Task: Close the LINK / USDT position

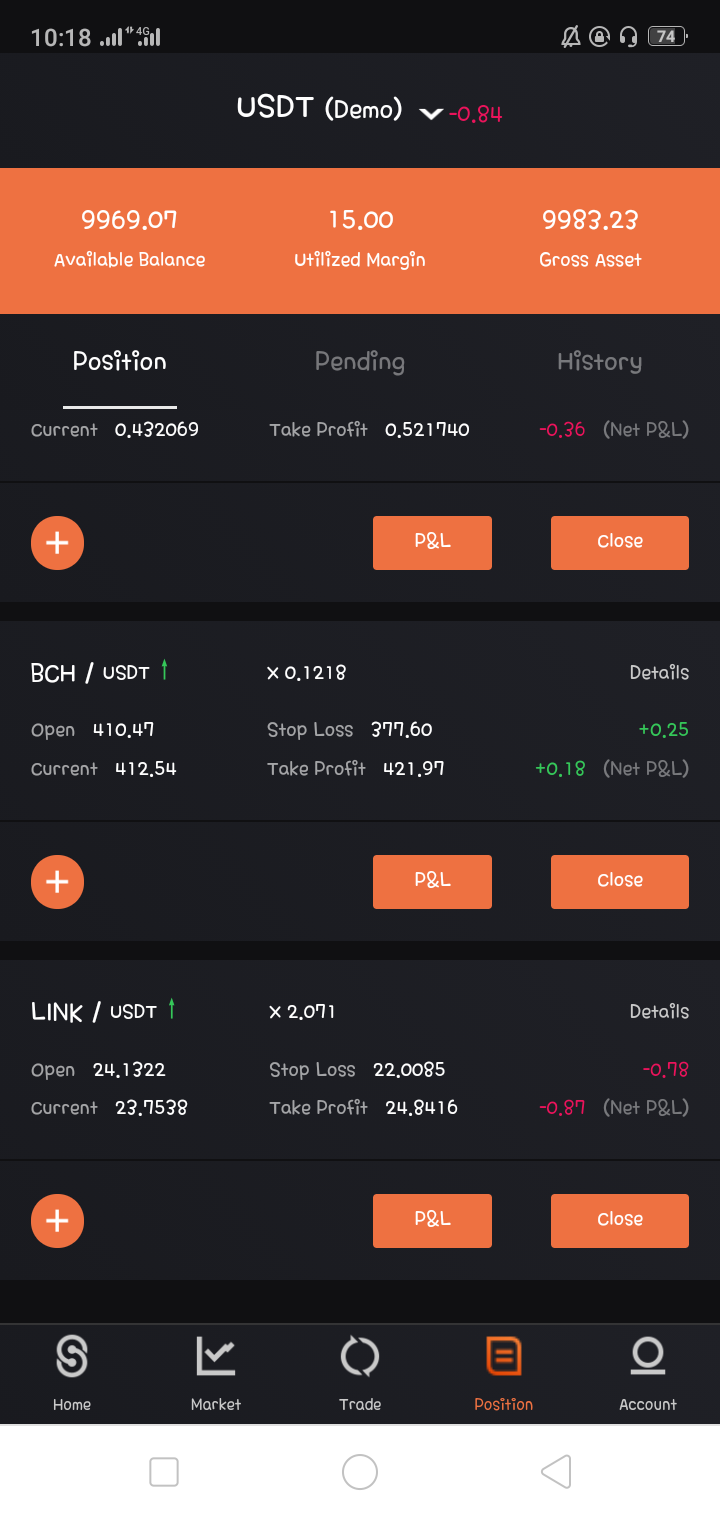Action: click(620, 1220)
